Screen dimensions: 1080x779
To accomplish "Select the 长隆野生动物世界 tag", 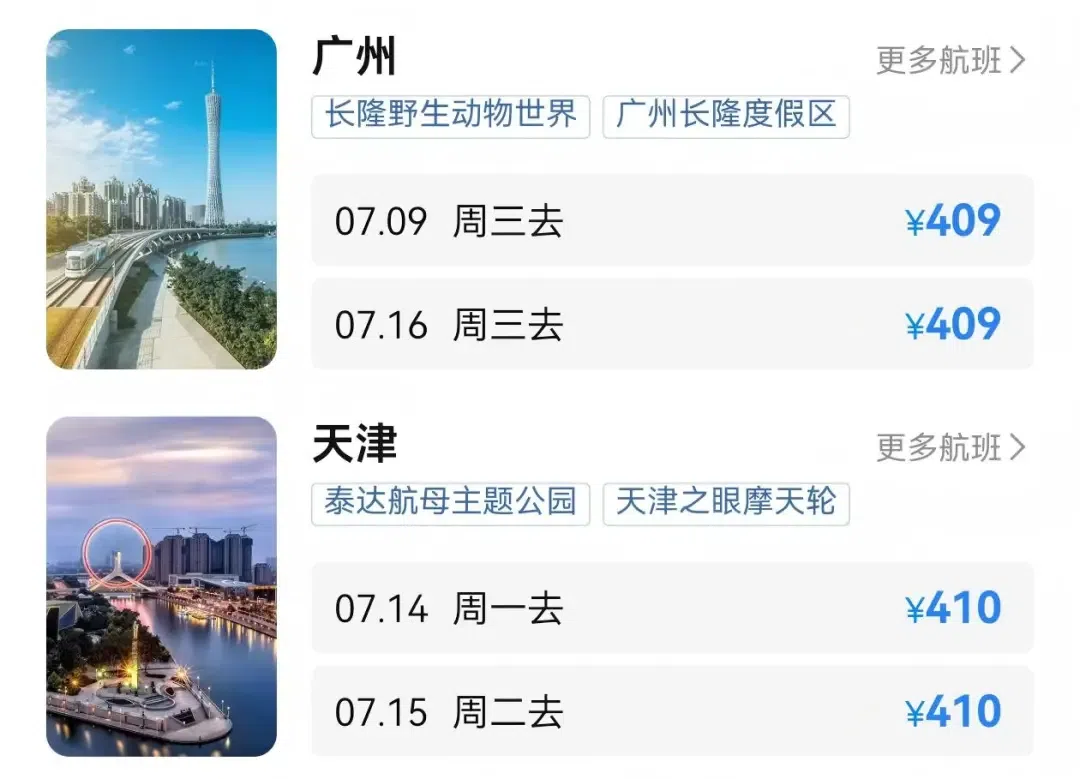I will [x=451, y=115].
